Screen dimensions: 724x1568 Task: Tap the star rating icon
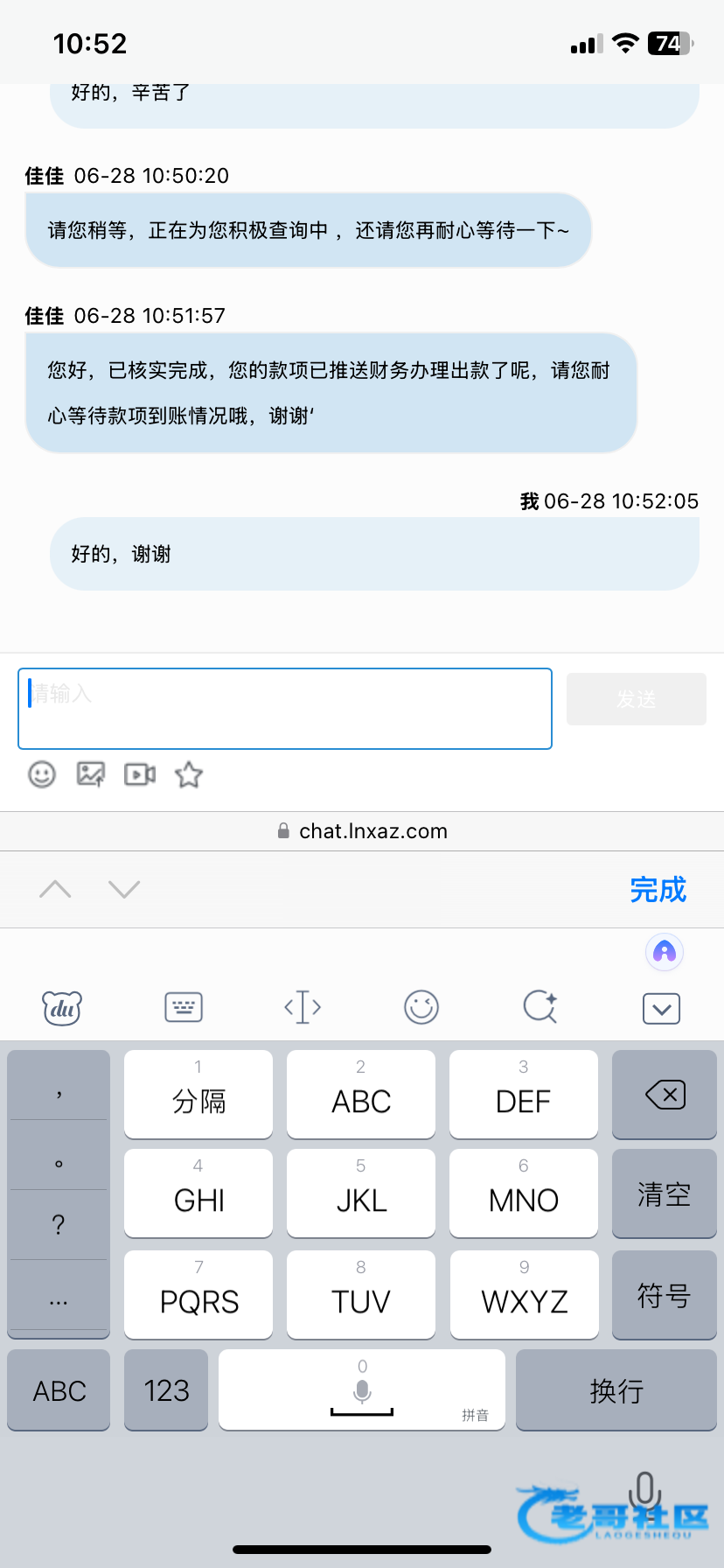pos(189,774)
